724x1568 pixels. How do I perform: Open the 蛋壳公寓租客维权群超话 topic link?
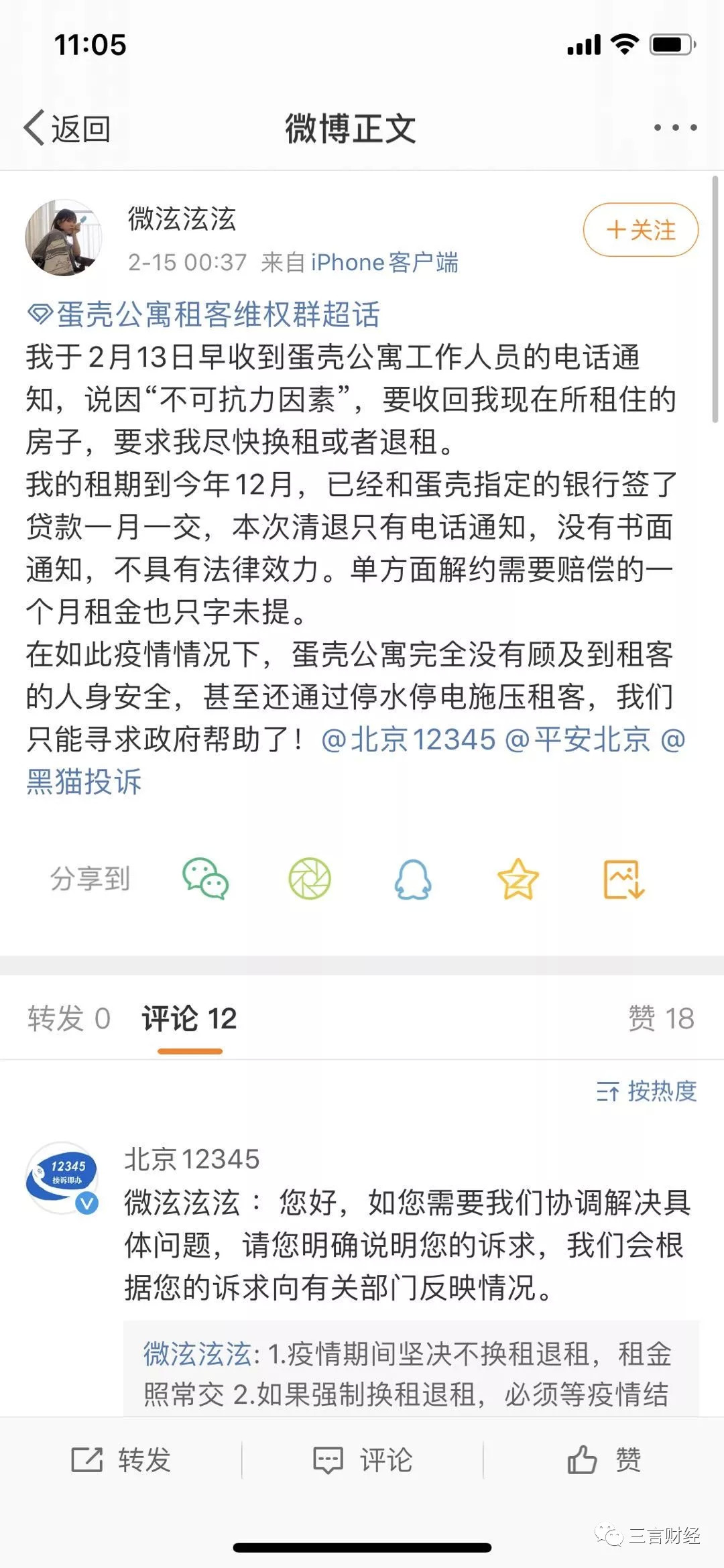(x=204, y=314)
